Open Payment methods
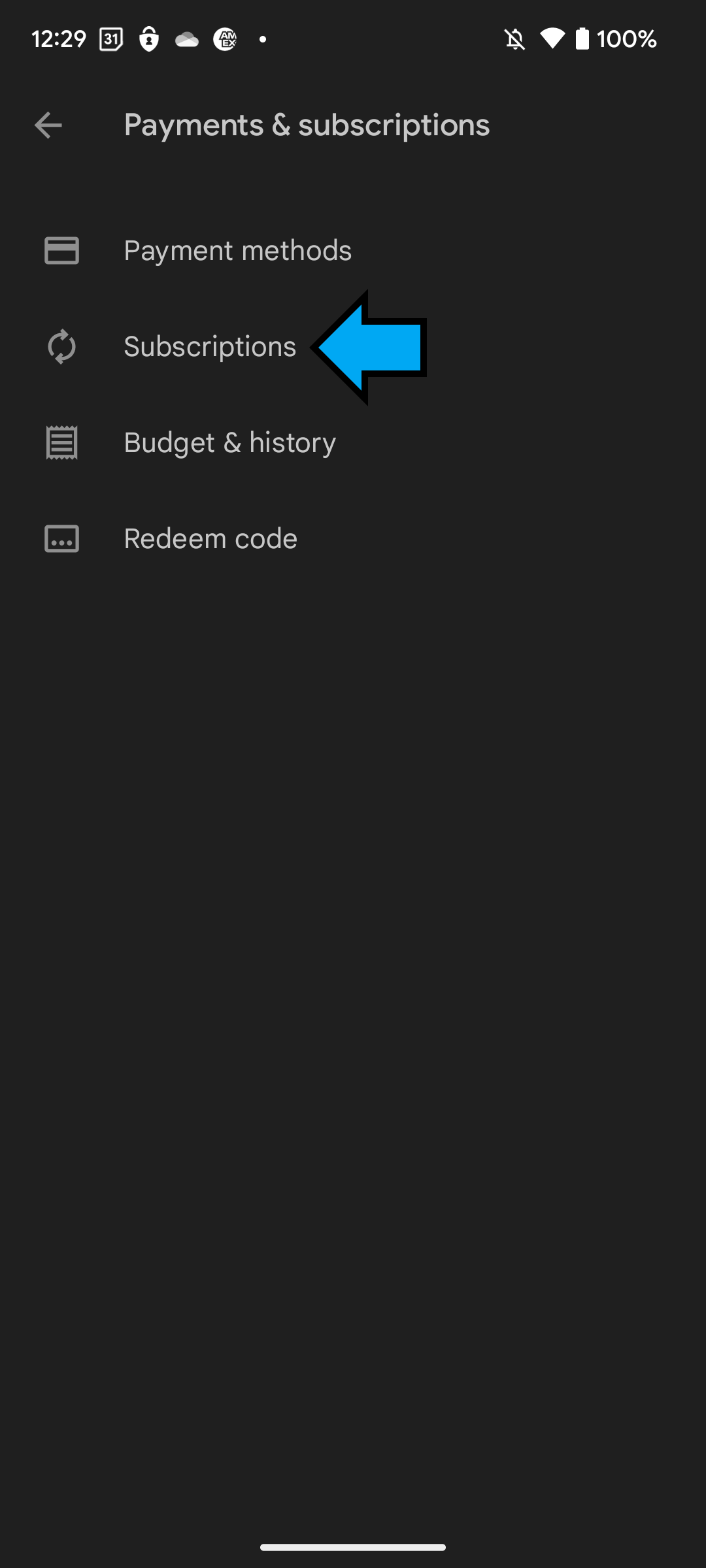This screenshot has height=1568, width=706. pyautogui.click(x=353, y=251)
